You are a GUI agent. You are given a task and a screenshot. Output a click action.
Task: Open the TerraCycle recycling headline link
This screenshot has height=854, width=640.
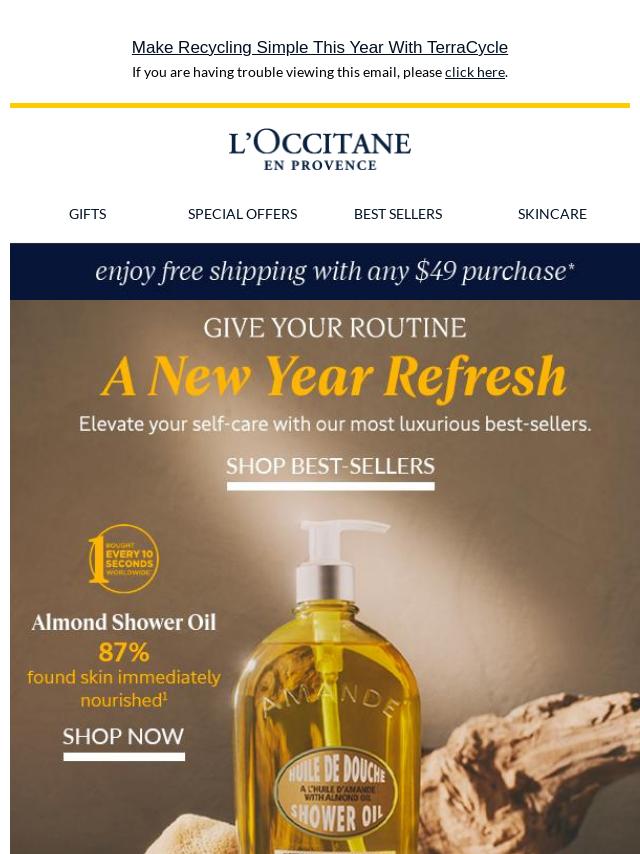[x=319, y=47]
